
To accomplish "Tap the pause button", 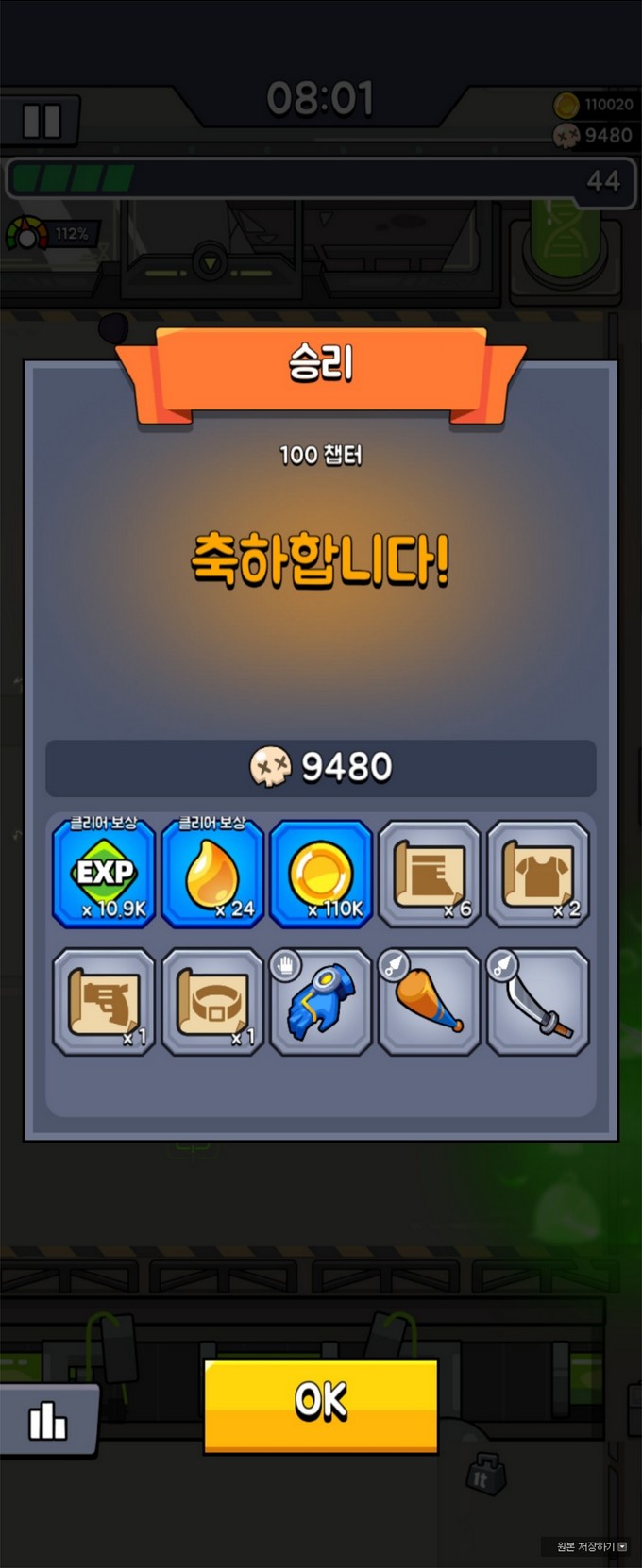I will pos(42,121).
